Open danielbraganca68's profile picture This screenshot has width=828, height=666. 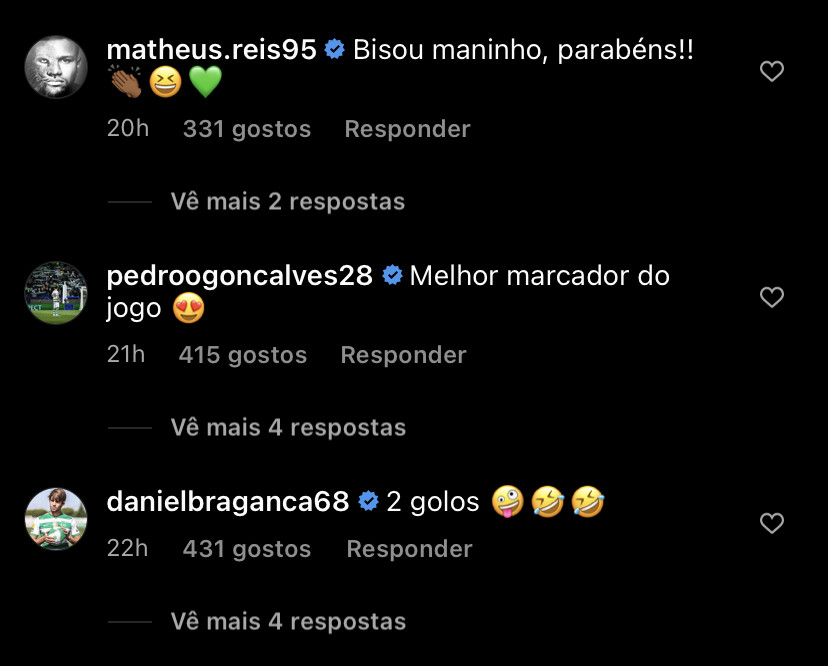pyautogui.click(x=56, y=519)
